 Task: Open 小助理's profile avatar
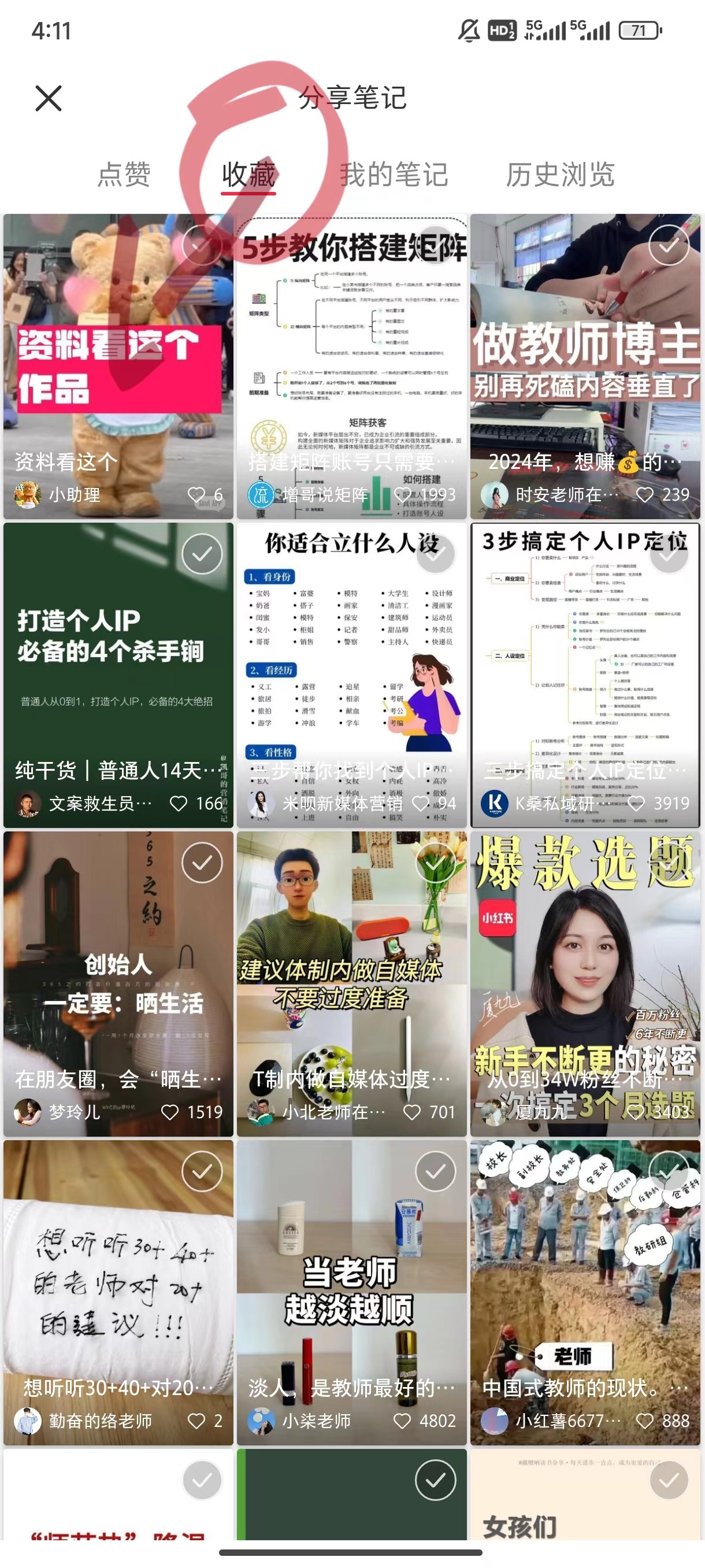[x=27, y=494]
